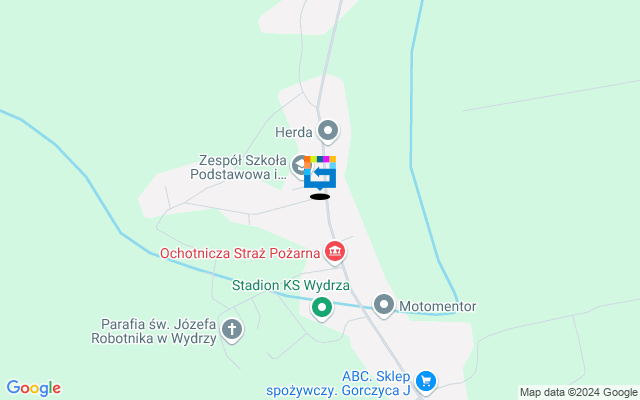Screen dimensions: 640x400
Task: Tap the Stadion KS Wydrza marker
Action: 321,308
